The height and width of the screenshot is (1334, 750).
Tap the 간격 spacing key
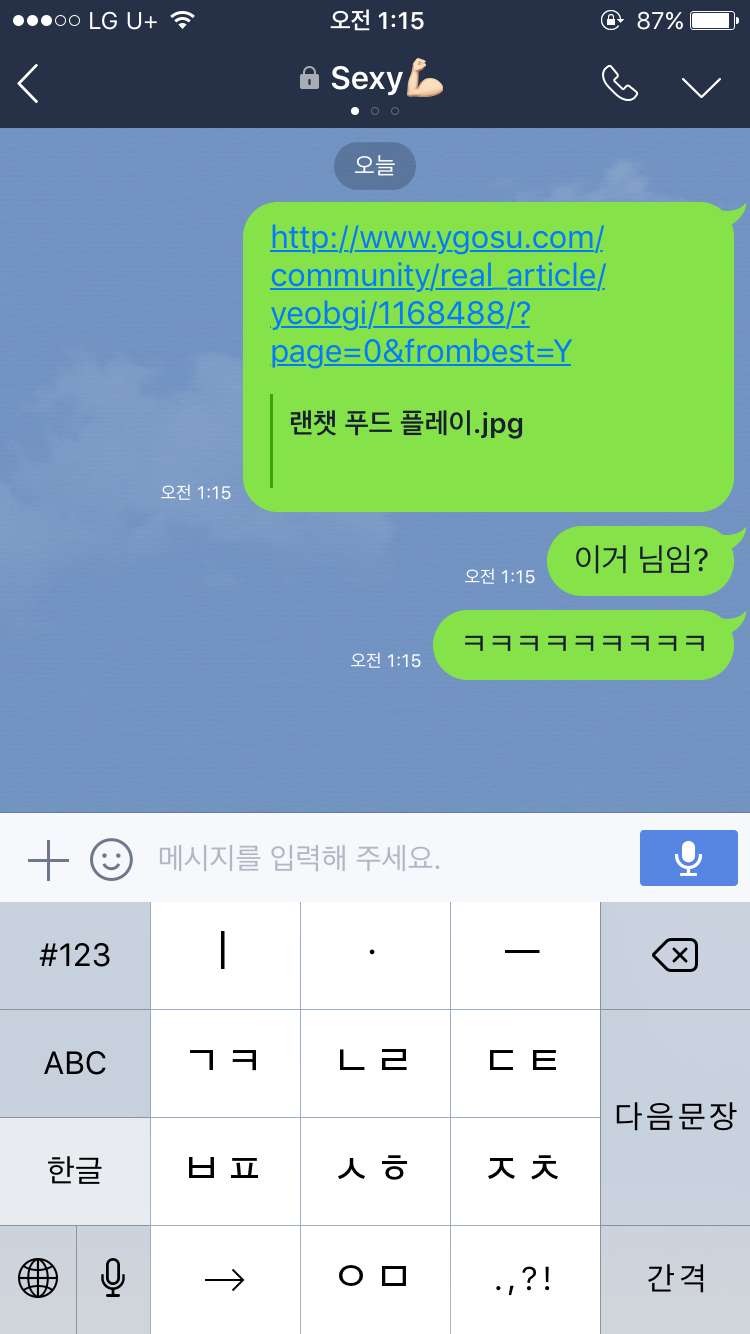675,1279
